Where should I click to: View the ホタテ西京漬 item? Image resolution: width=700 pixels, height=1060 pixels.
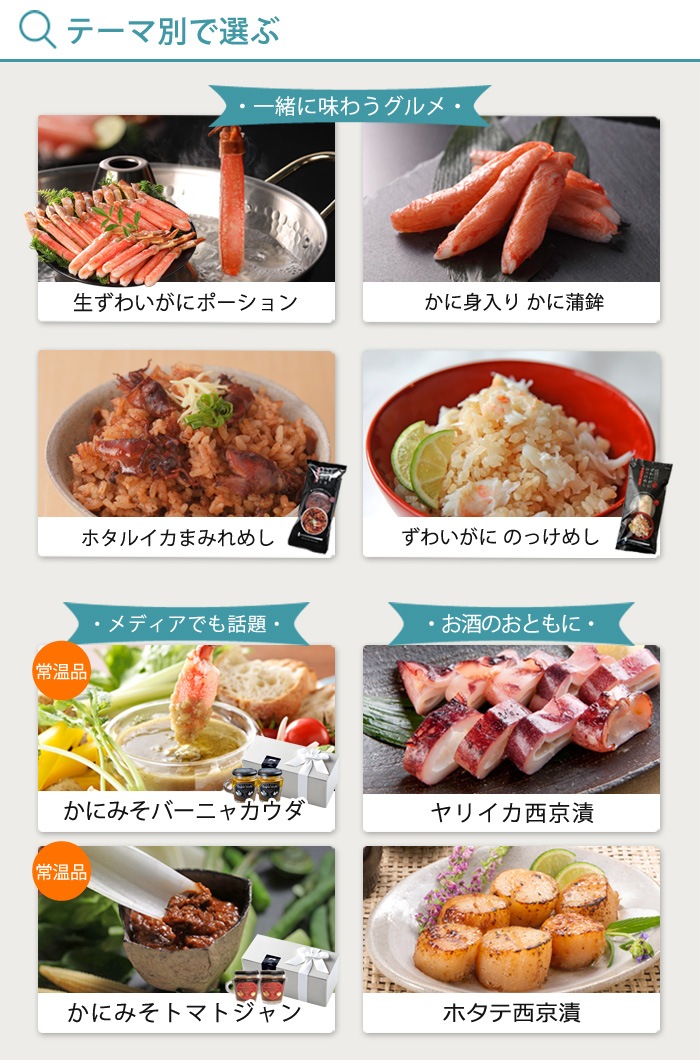(511, 940)
